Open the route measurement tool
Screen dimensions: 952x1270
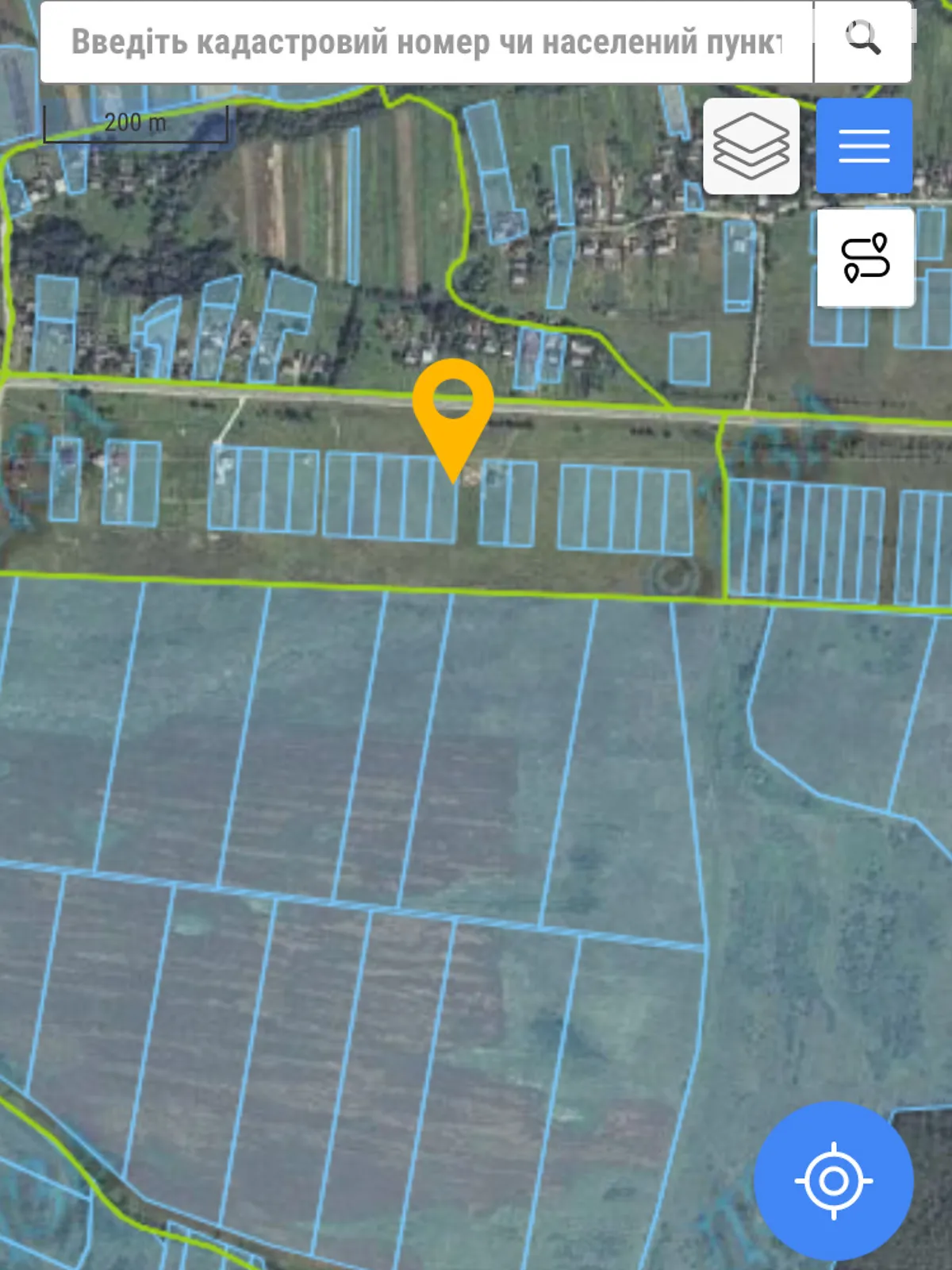pyautogui.click(x=865, y=258)
